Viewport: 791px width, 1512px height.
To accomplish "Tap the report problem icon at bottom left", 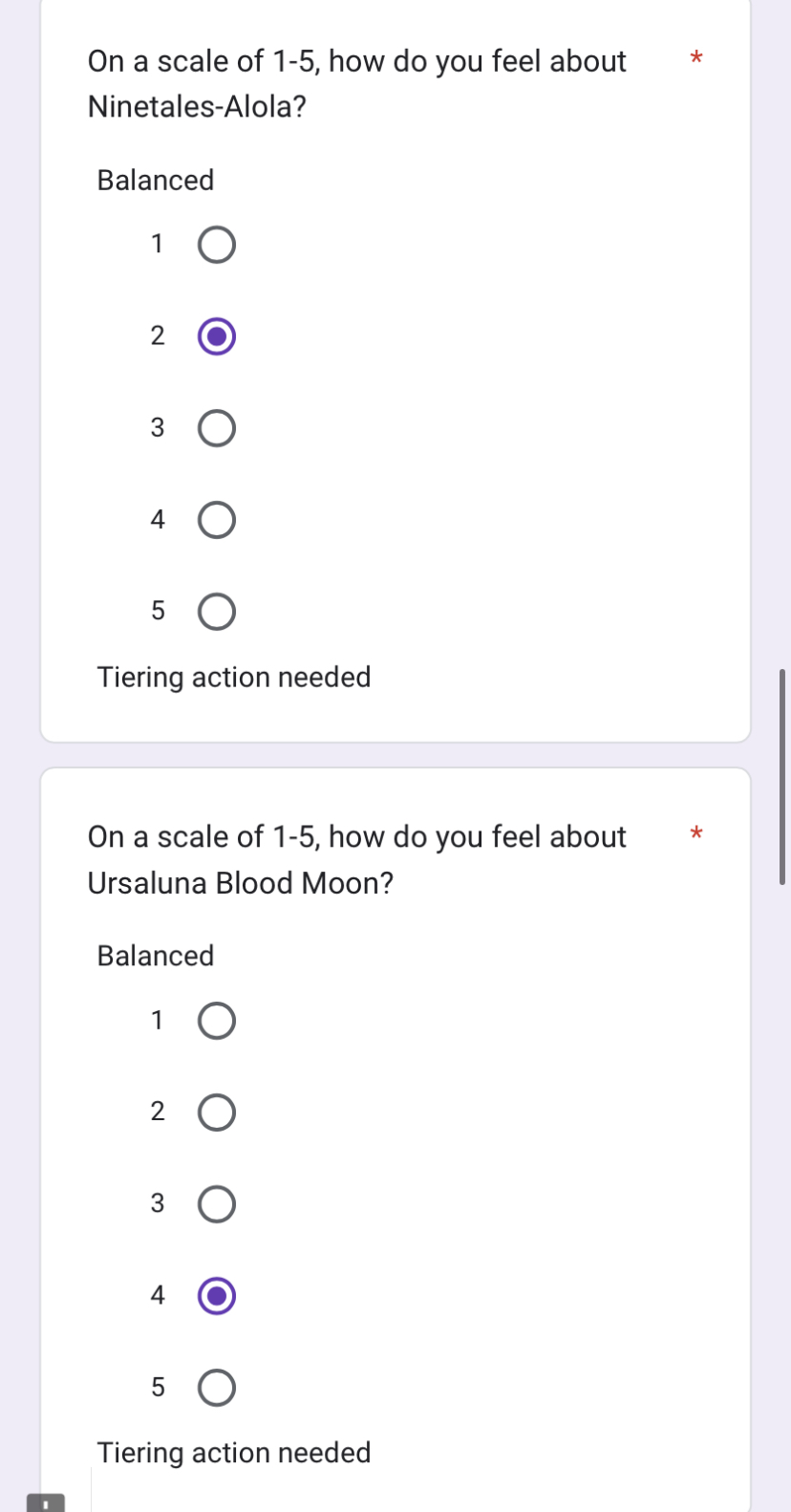I will coord(45,1502).
